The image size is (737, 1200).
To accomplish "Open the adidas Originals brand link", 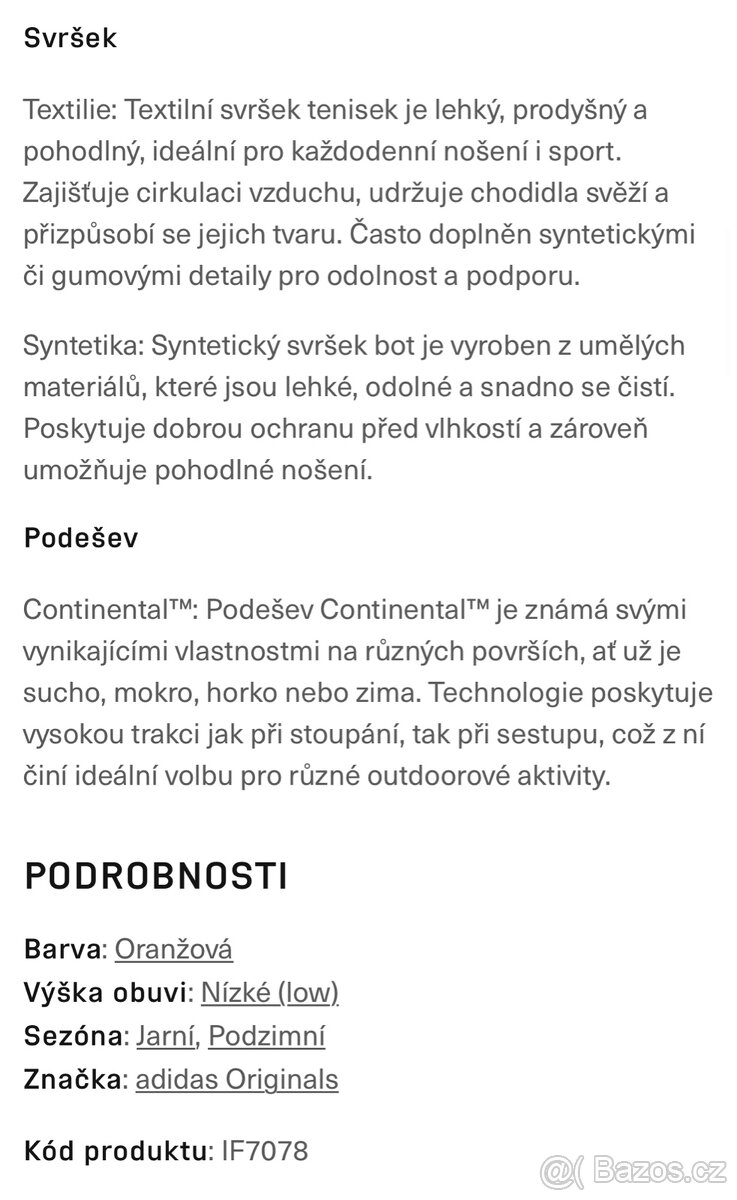I will coord(237,1080).
